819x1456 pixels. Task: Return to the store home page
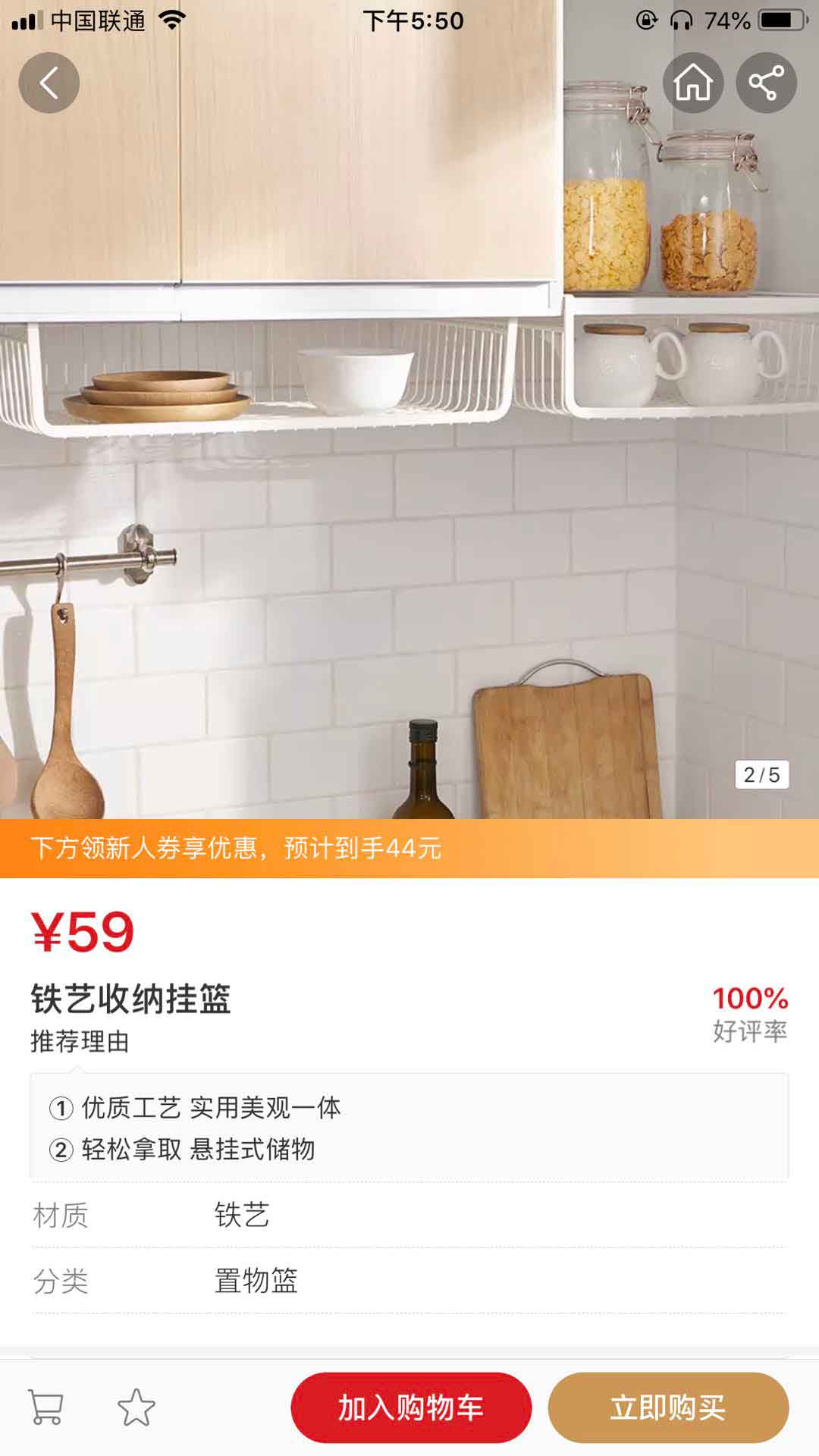click(692, 83)
